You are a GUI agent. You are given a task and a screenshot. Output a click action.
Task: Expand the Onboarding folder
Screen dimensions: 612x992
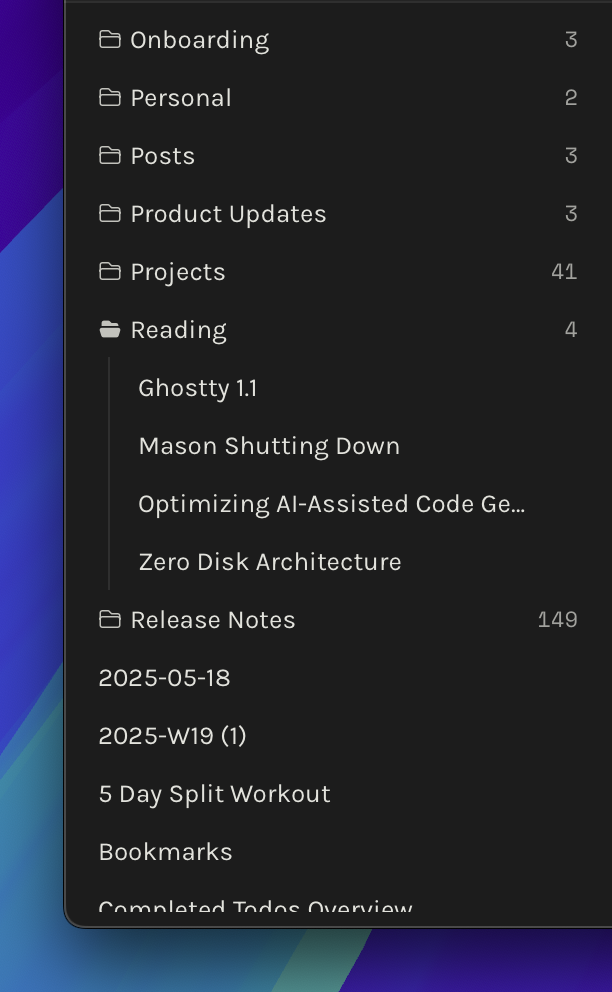[x=338, y=40]
